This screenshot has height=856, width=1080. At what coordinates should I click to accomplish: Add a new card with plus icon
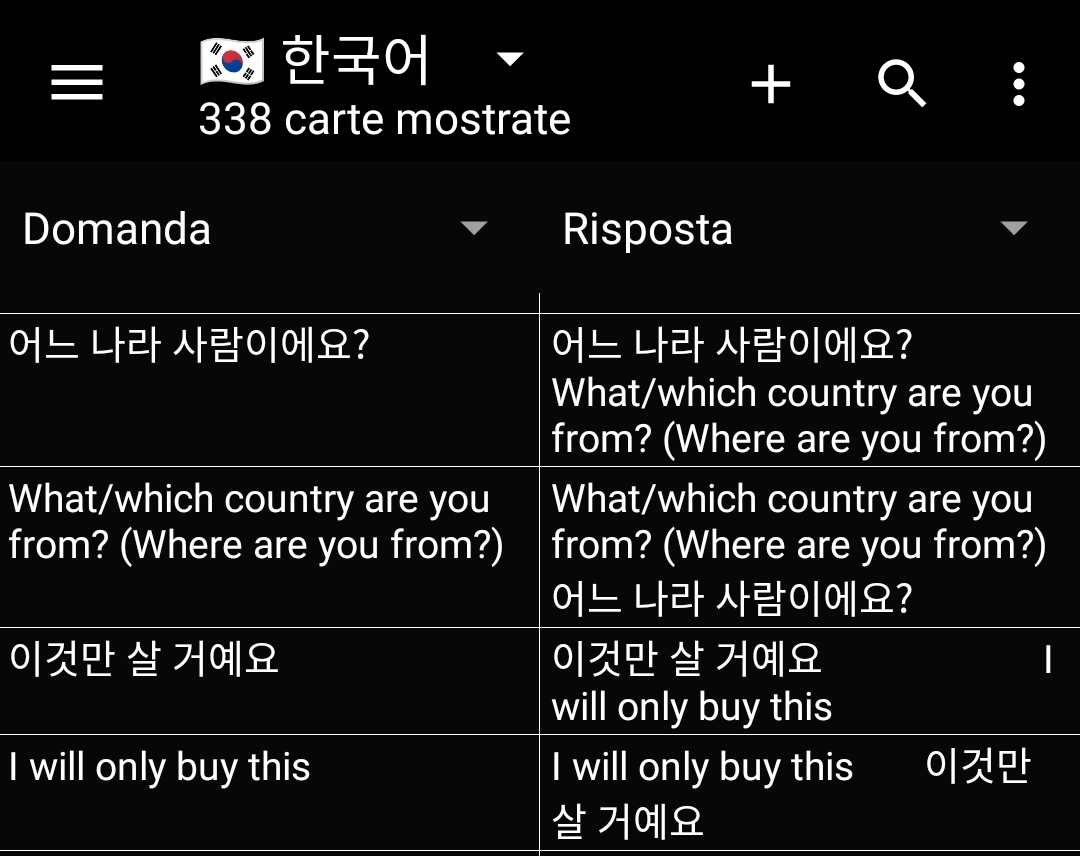(771, 84)
